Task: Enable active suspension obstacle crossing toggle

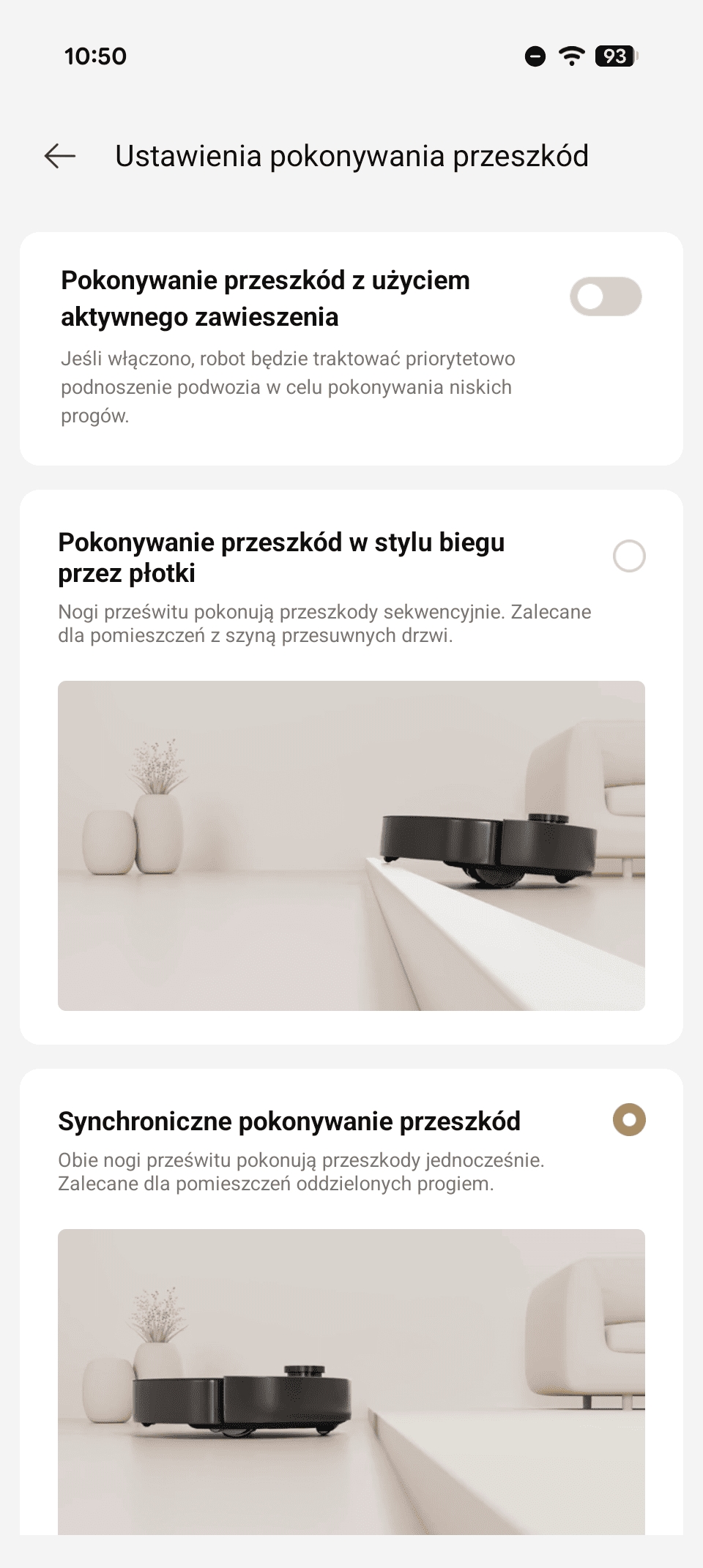Action: click(x=606, y=296)
